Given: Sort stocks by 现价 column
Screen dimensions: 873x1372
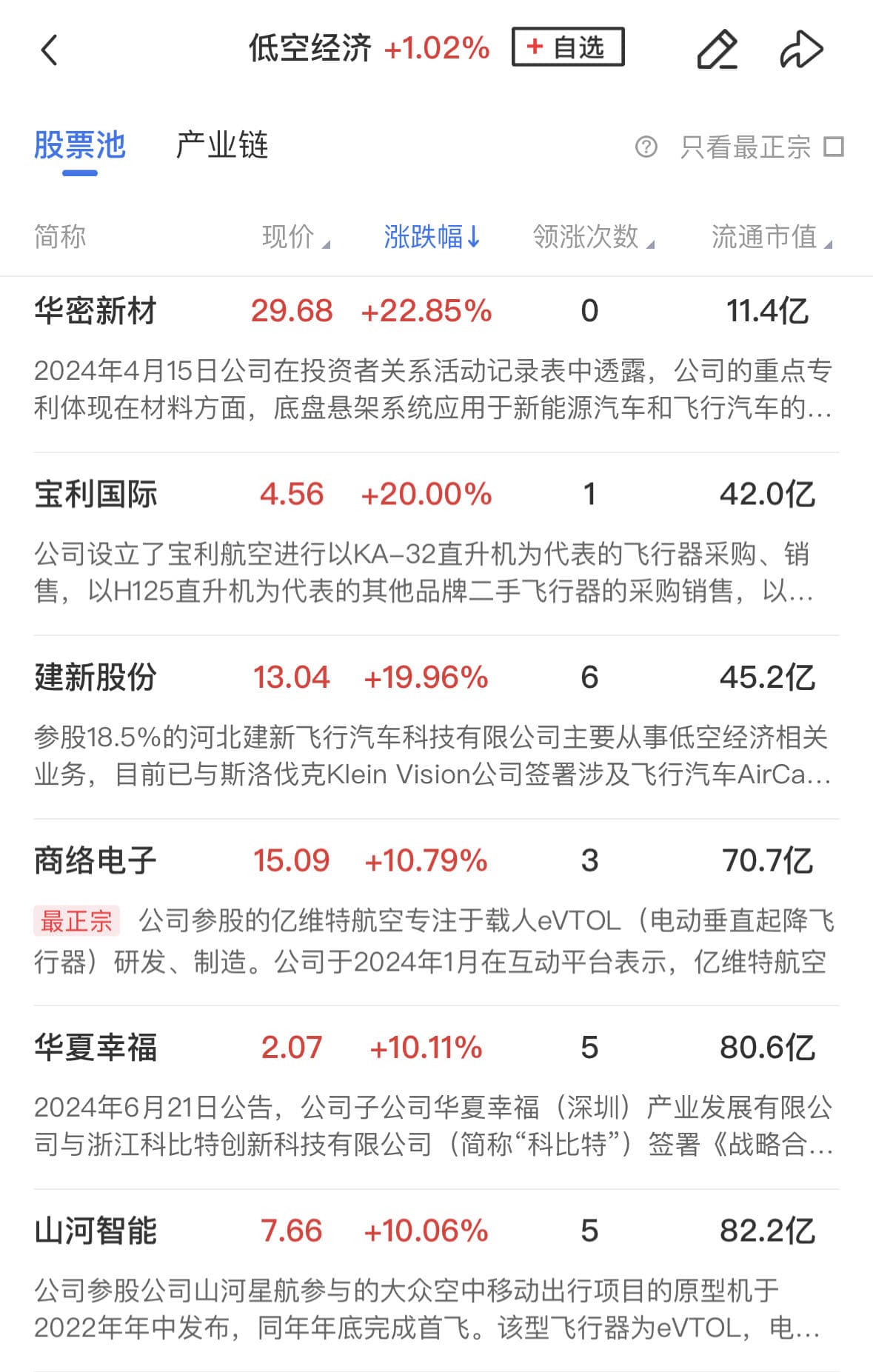Looking at the screenshot, I should 295,237.
